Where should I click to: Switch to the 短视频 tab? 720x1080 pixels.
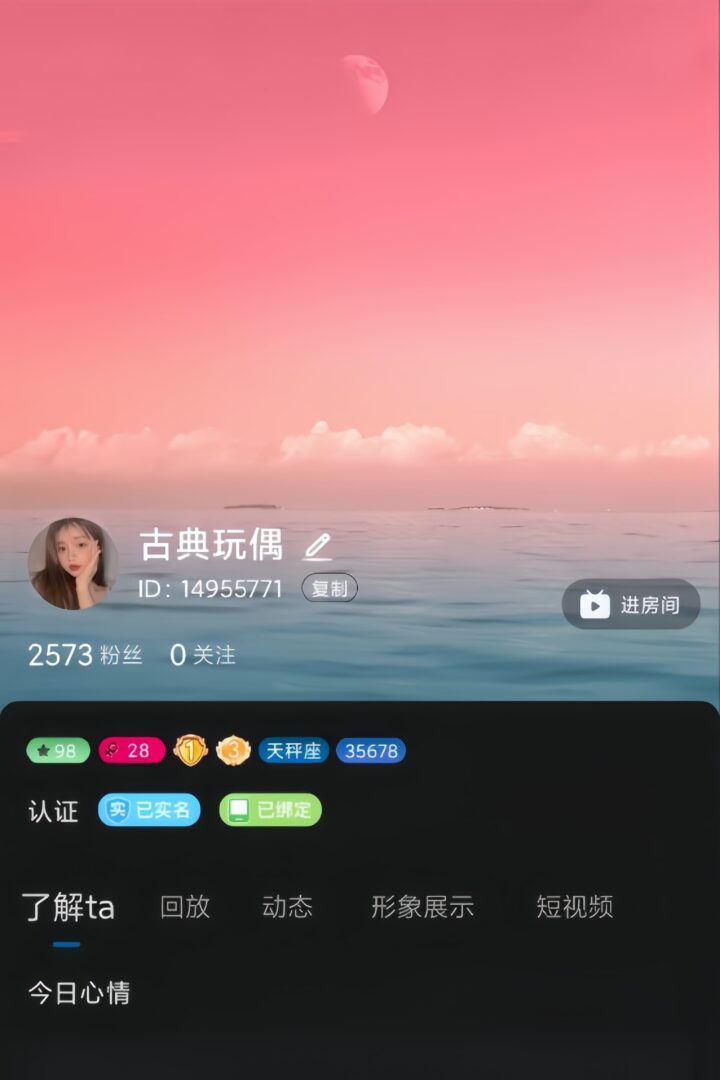[574, 906]
